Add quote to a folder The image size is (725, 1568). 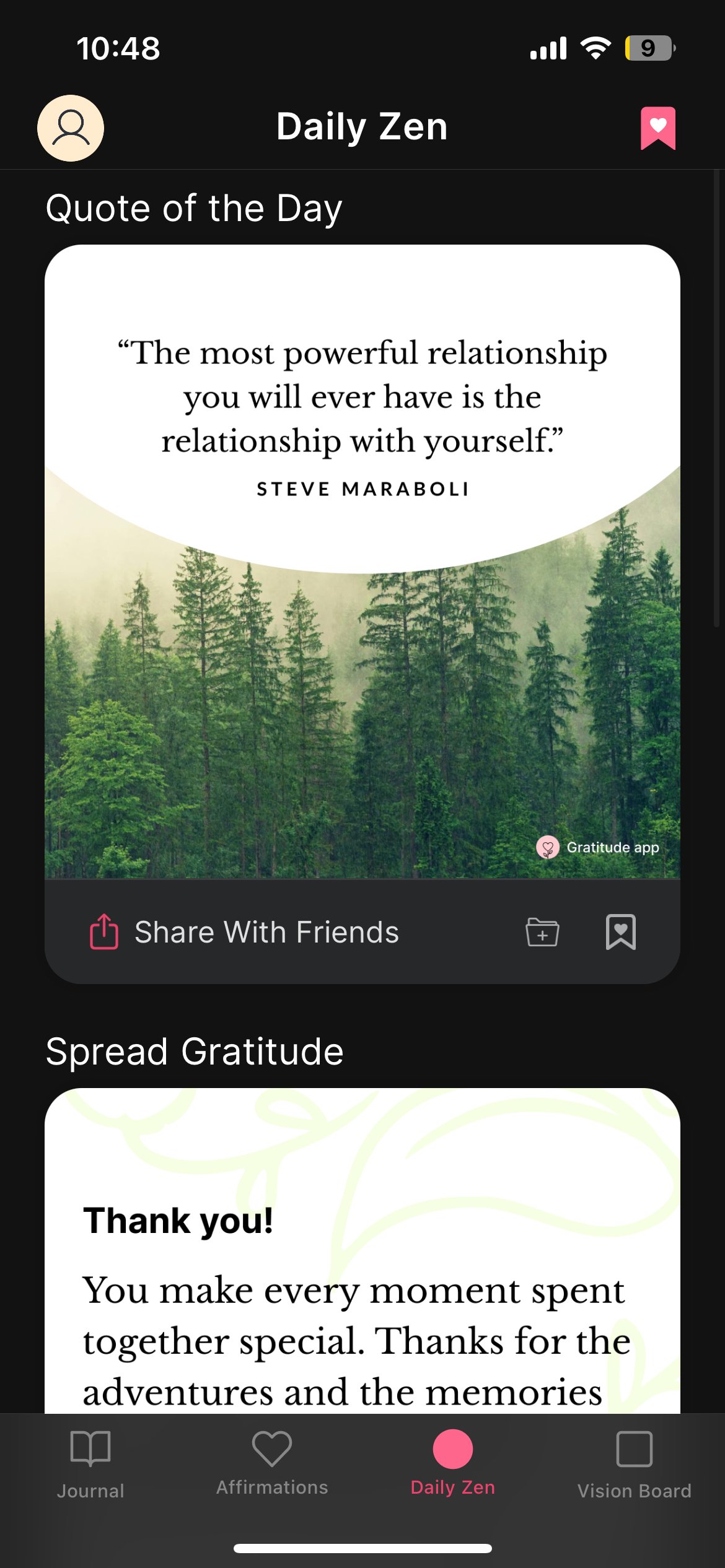click(x=542, y=932)
